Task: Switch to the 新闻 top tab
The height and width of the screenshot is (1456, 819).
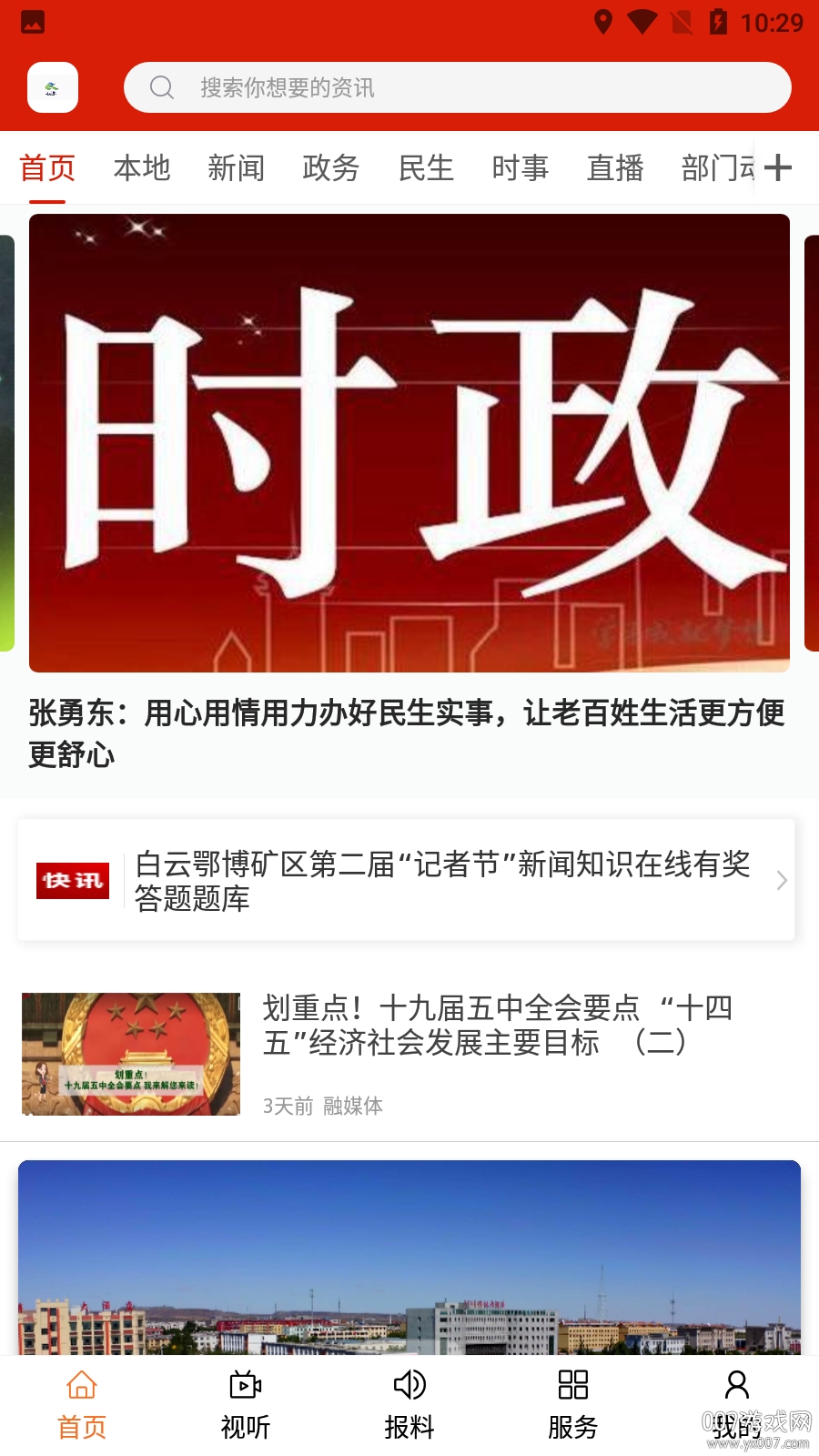Action: tap(237, 168)
